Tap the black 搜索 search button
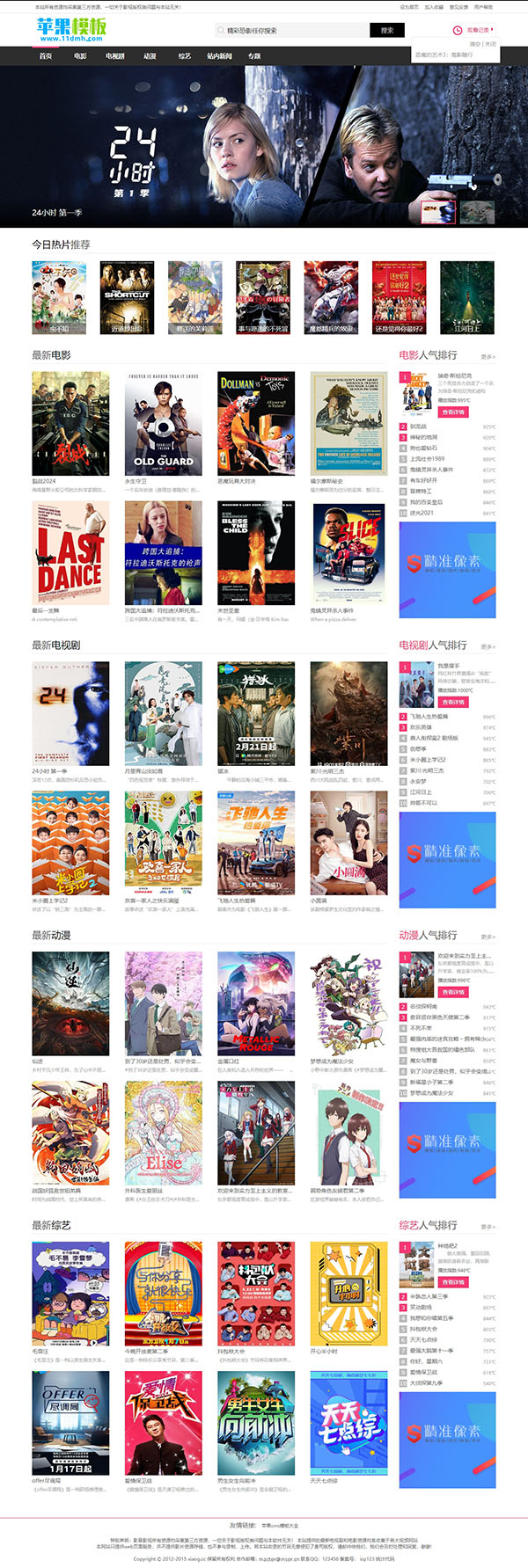 (x=387, y=30)
